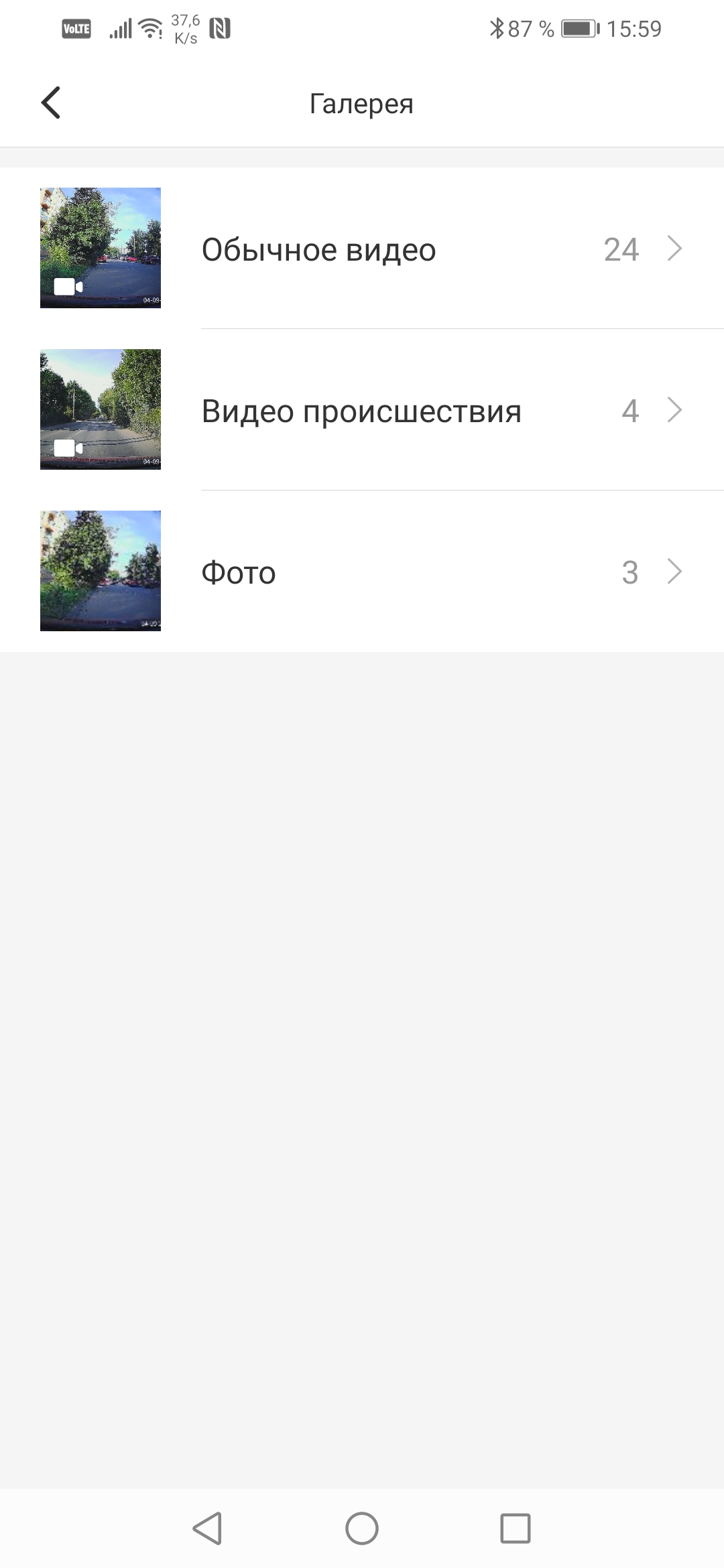Open recent apps from navigation bar
Viewport: 724px width, 1568px height.
point(516,1528)
